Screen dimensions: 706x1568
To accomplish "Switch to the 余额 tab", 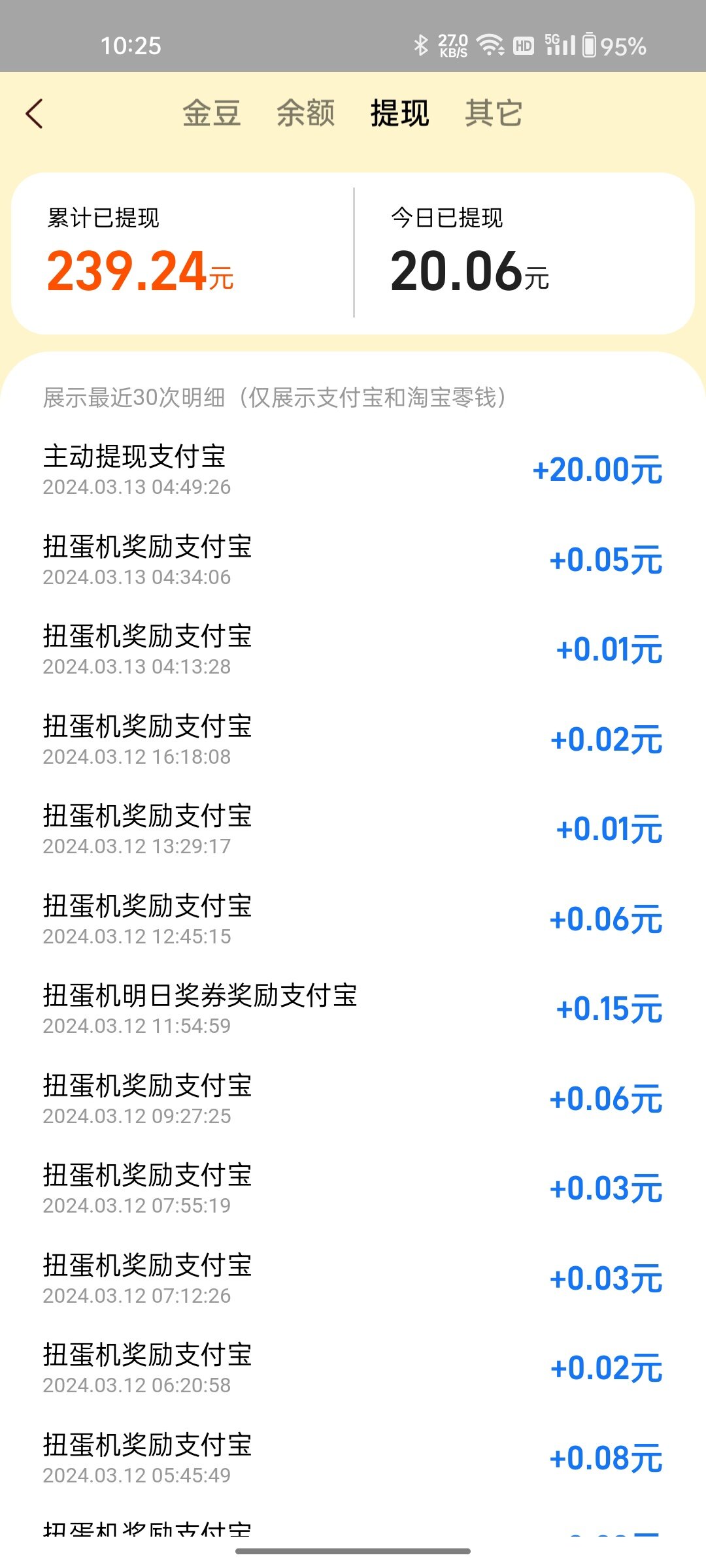I will pyautogui.click(x=306, y=113).
